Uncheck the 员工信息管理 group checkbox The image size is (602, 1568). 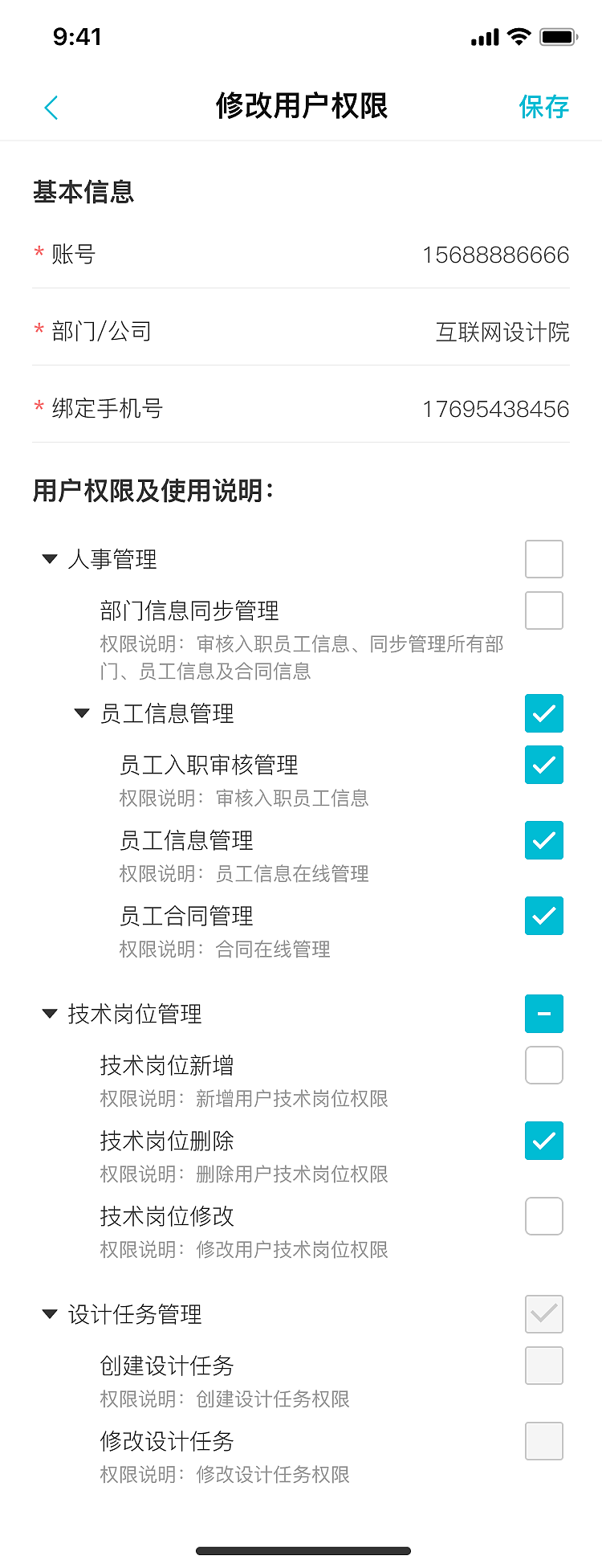click(543, 713)
